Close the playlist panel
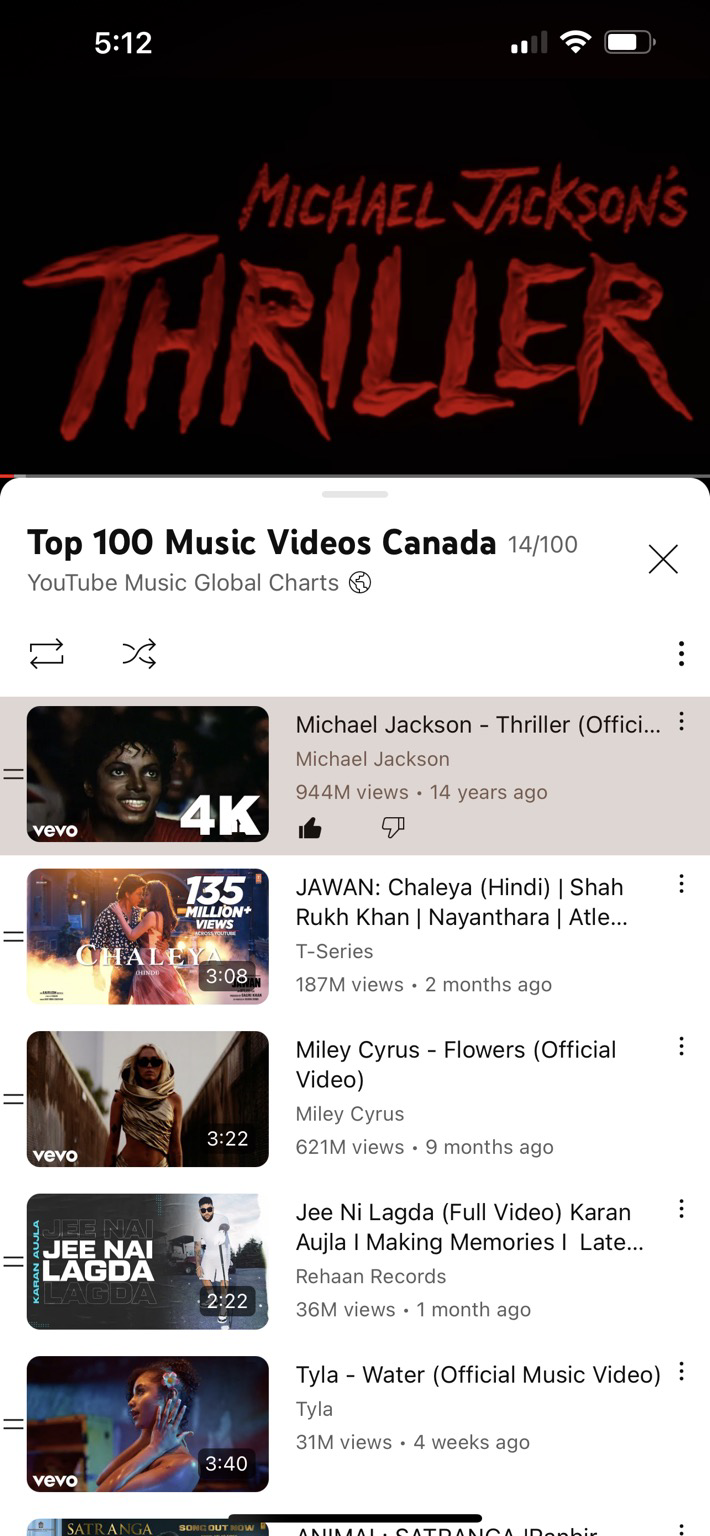 click(x=663, y=559)
